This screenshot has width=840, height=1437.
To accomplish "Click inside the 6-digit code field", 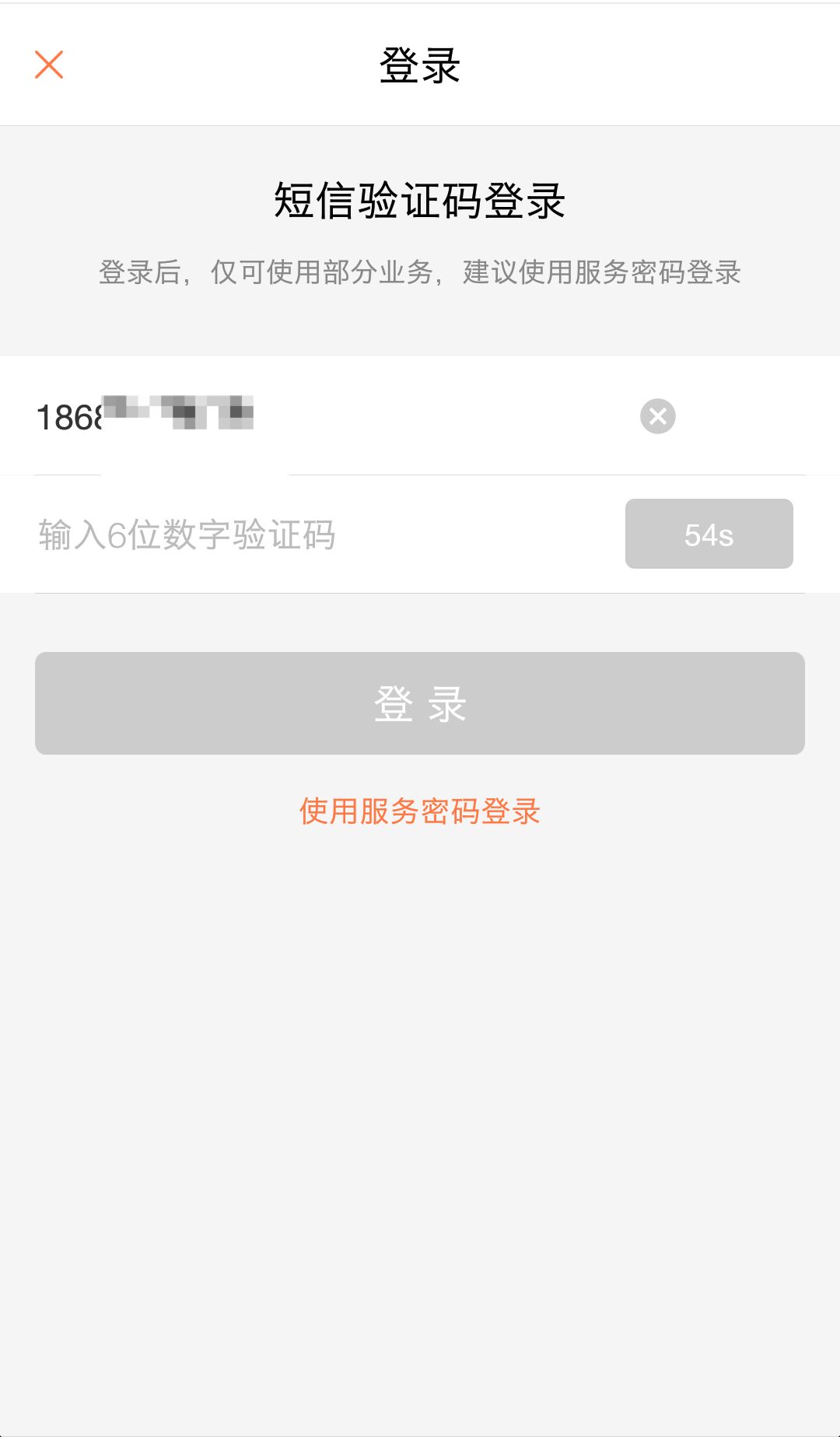I will tap(311, 534).
